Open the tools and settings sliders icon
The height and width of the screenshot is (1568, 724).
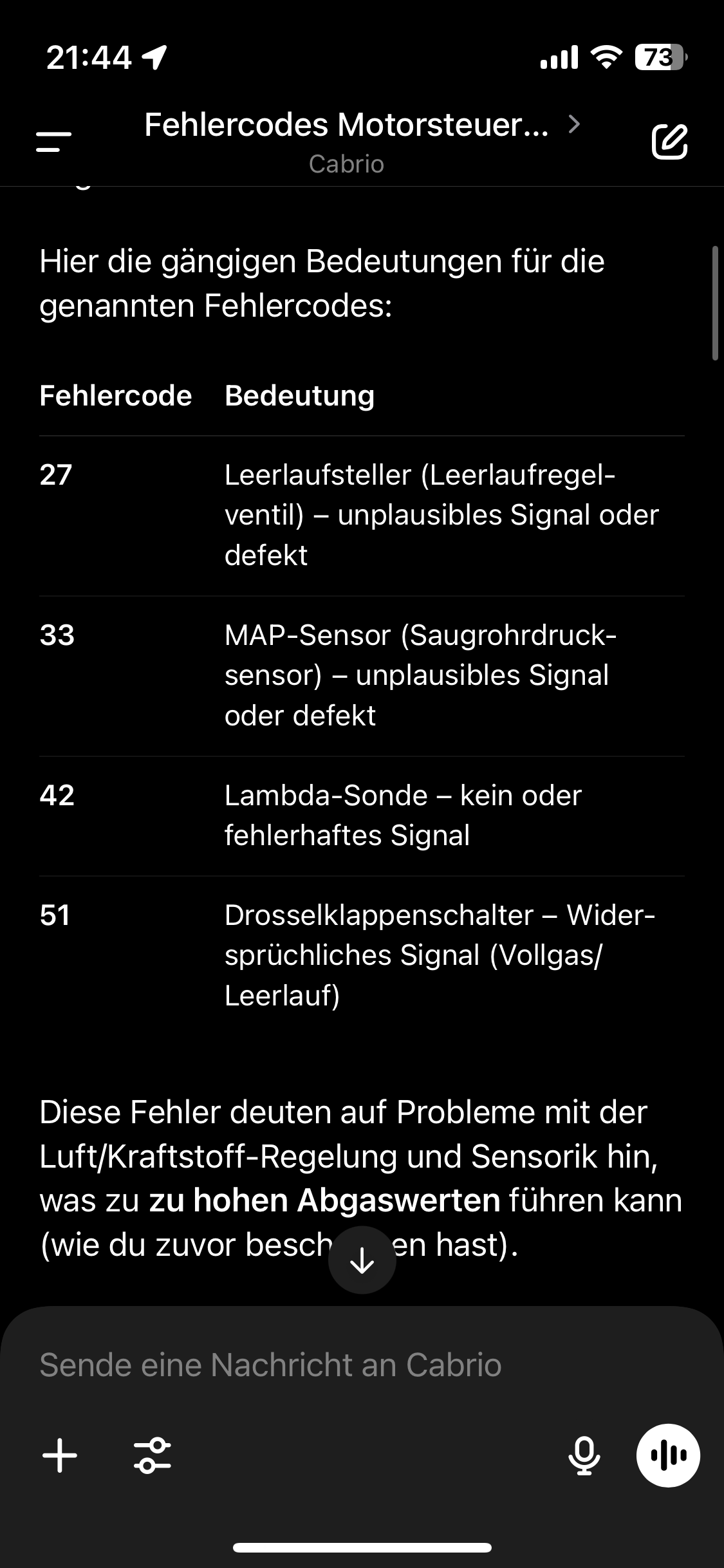[153, 1455]
